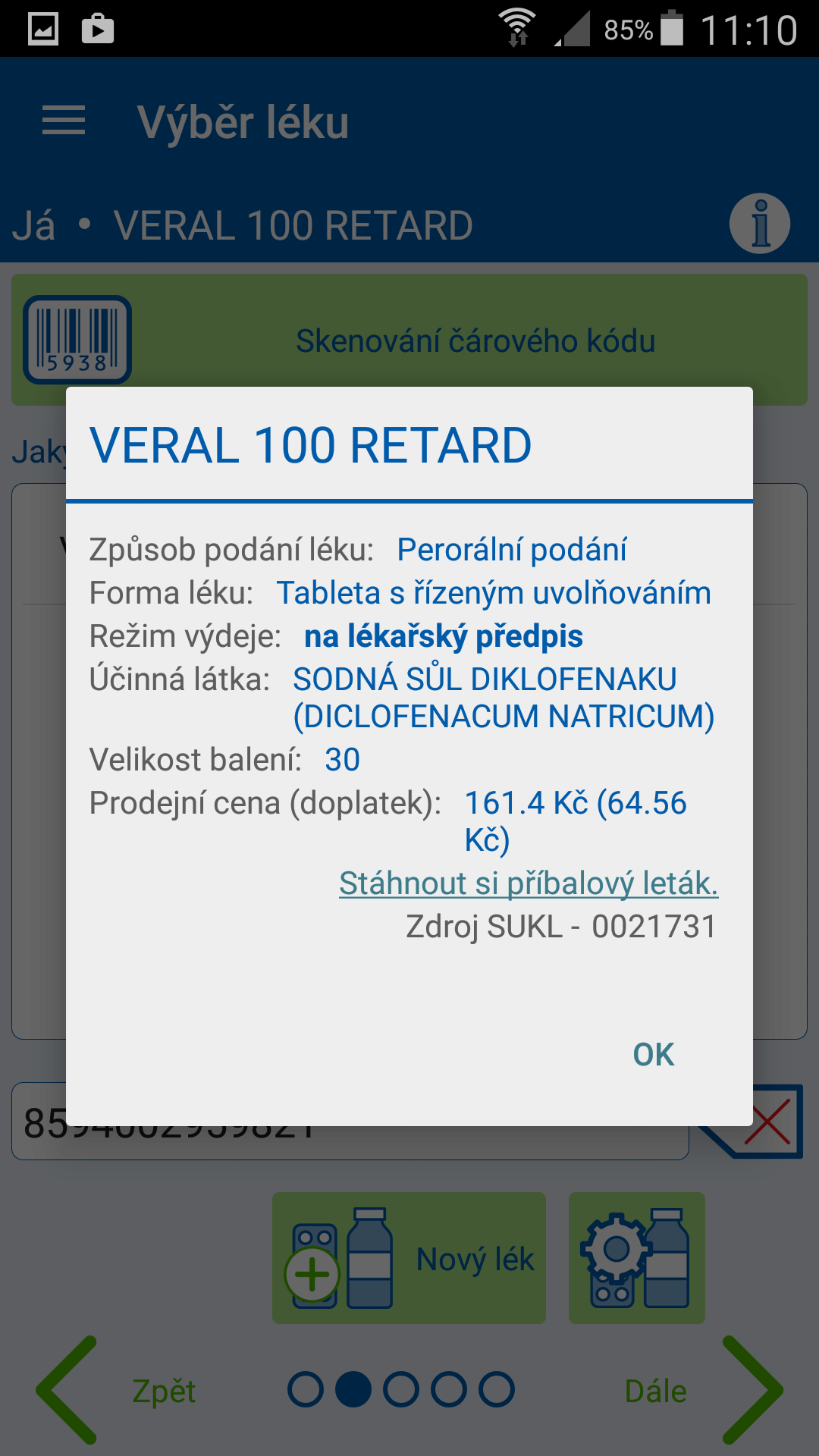Open the hamburger drawer menu
819x1456 pixels.
[x=64, y=121]
